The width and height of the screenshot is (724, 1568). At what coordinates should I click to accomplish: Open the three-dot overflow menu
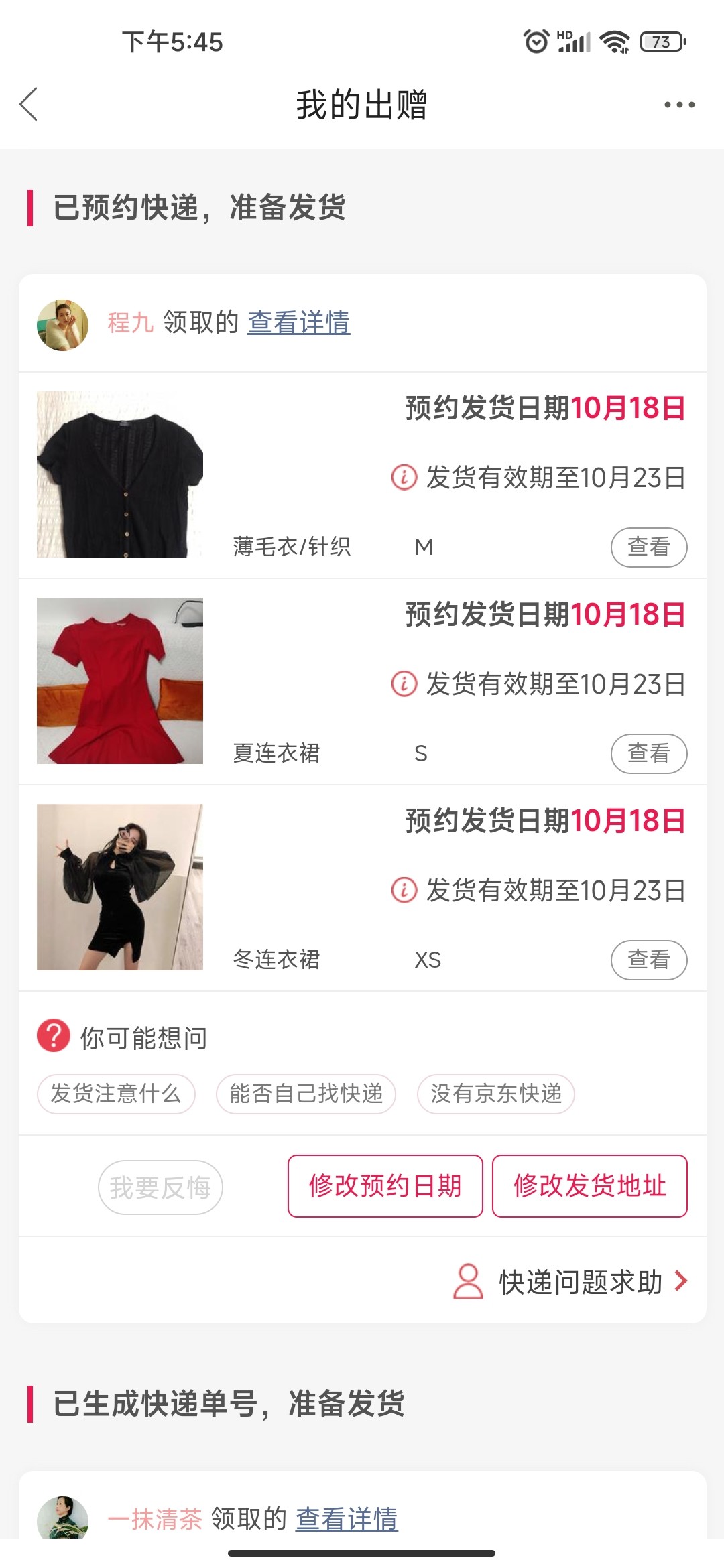(679, 105)
